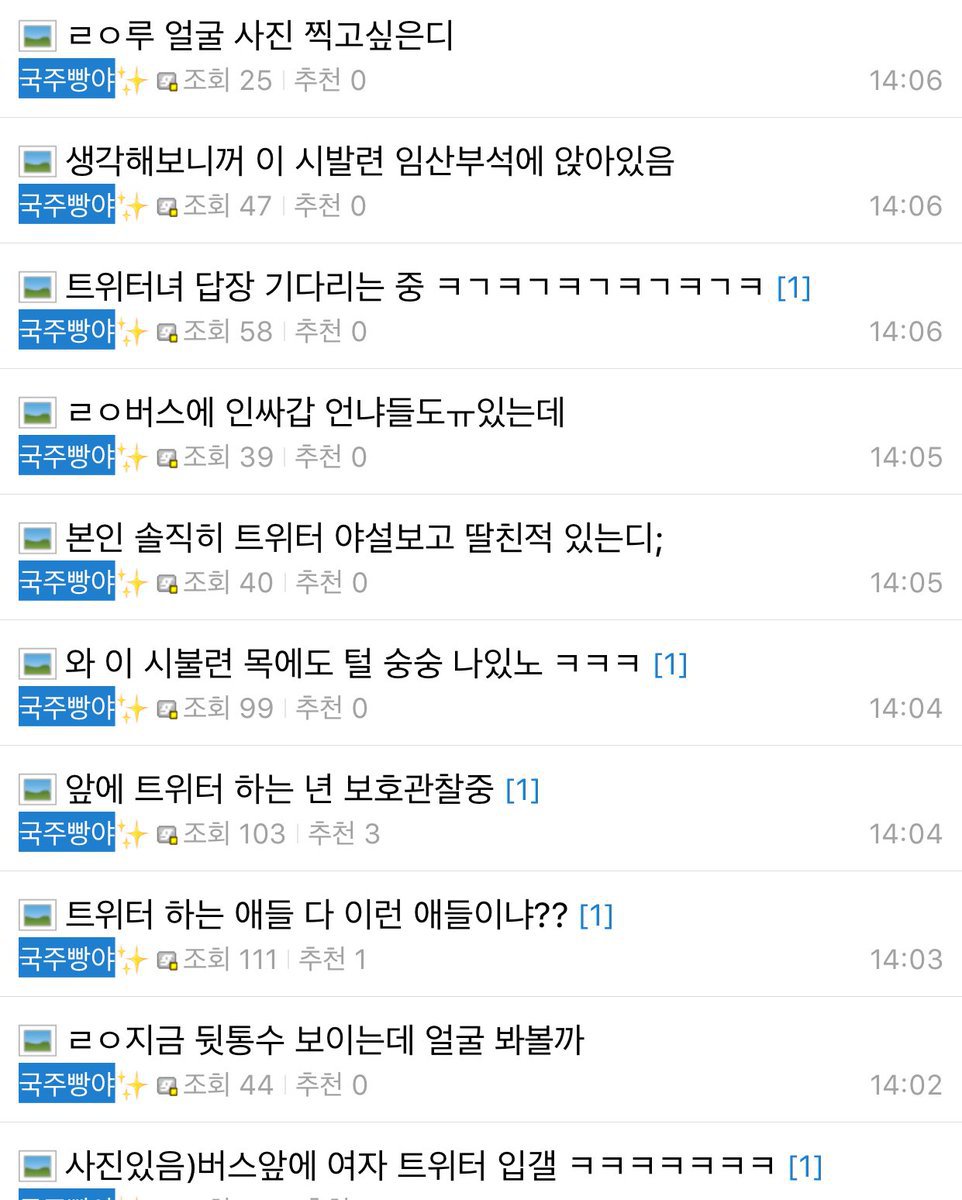This screenshot has height=1200, width=962.
Task: Open the post '지금 뒷통수 보이는데 얼굴 봐볼까'
Action: point(325,1040)
